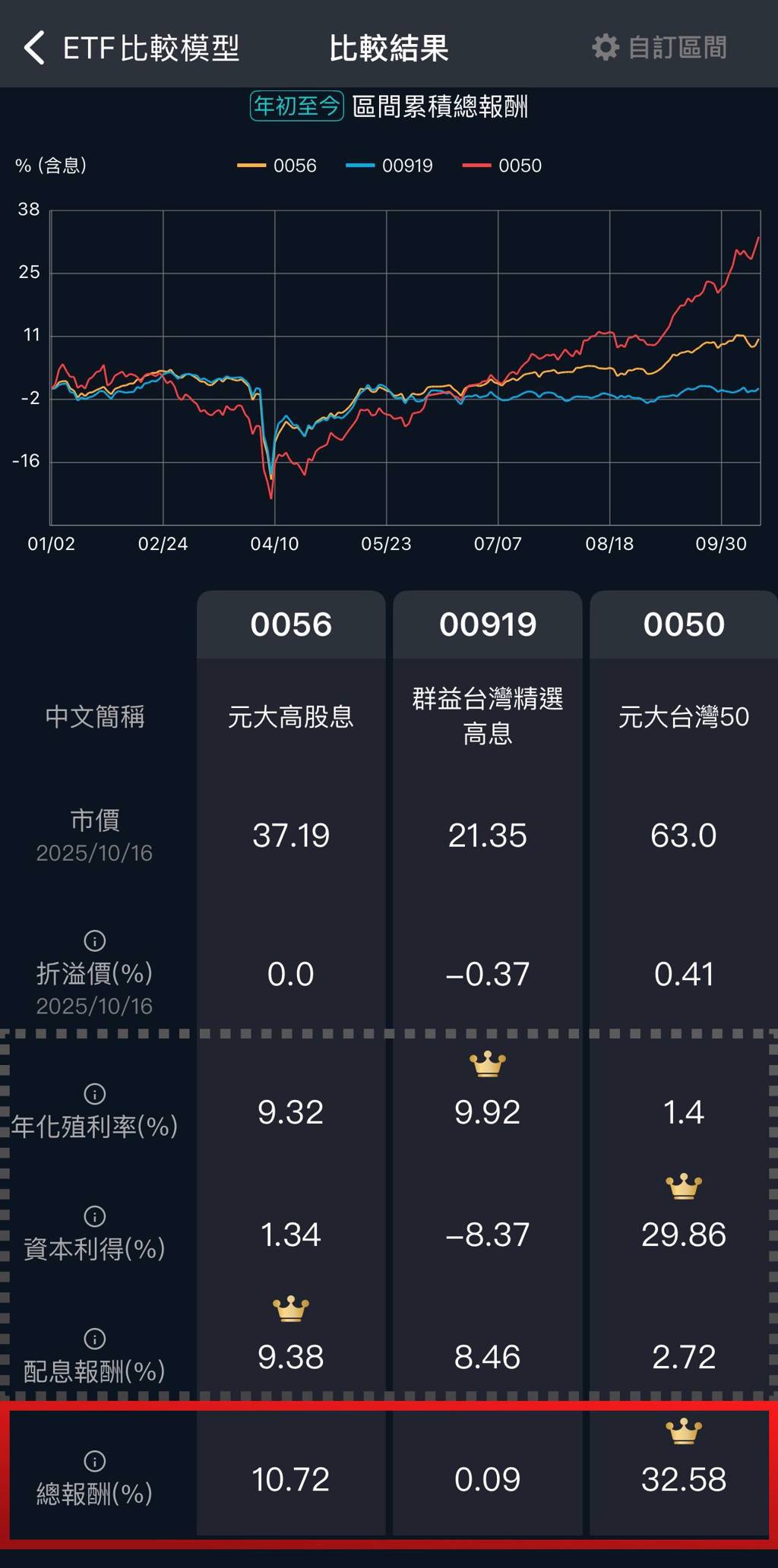Select the 0050 column header
Screen dimensions: 778x1568
[x=682, y=624]
